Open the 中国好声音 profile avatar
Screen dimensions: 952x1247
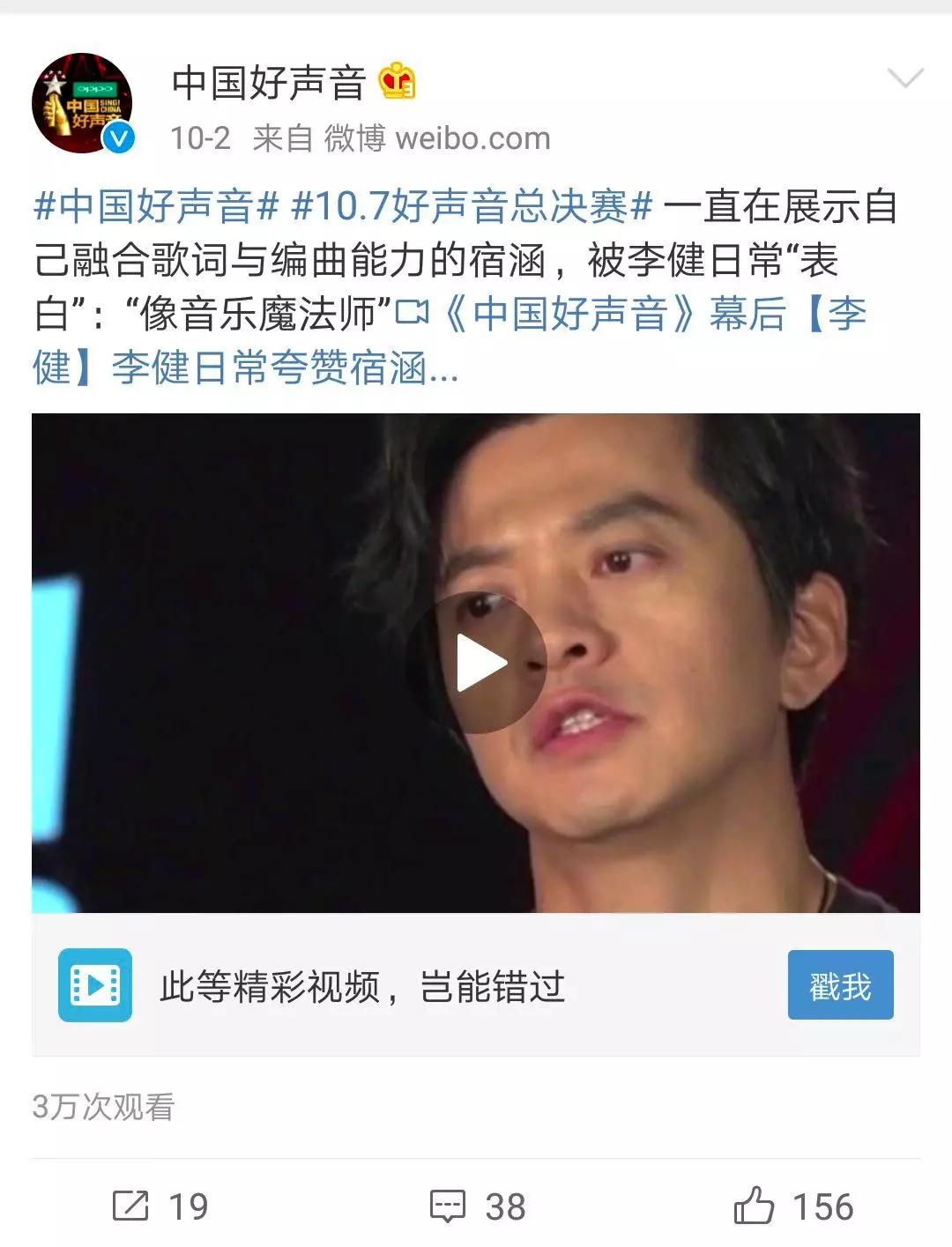pyautogui.click(x=82, y=104)
